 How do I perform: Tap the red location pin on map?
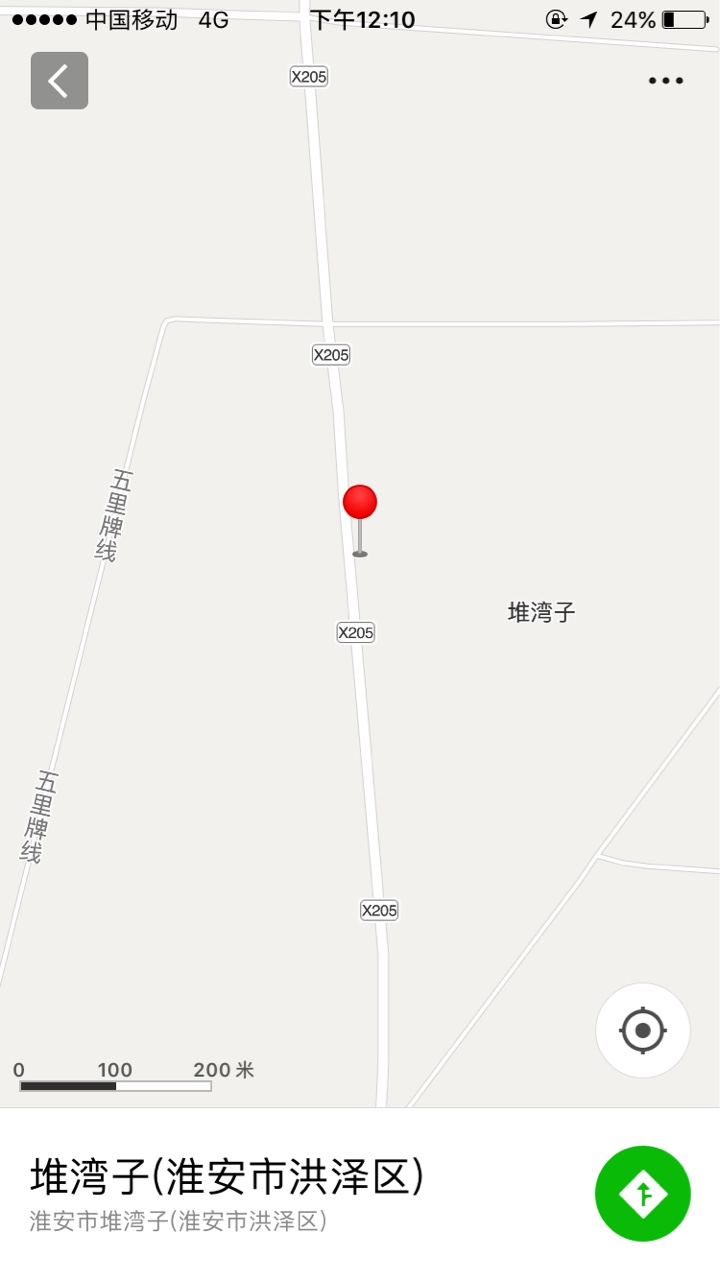coord(360,520)
